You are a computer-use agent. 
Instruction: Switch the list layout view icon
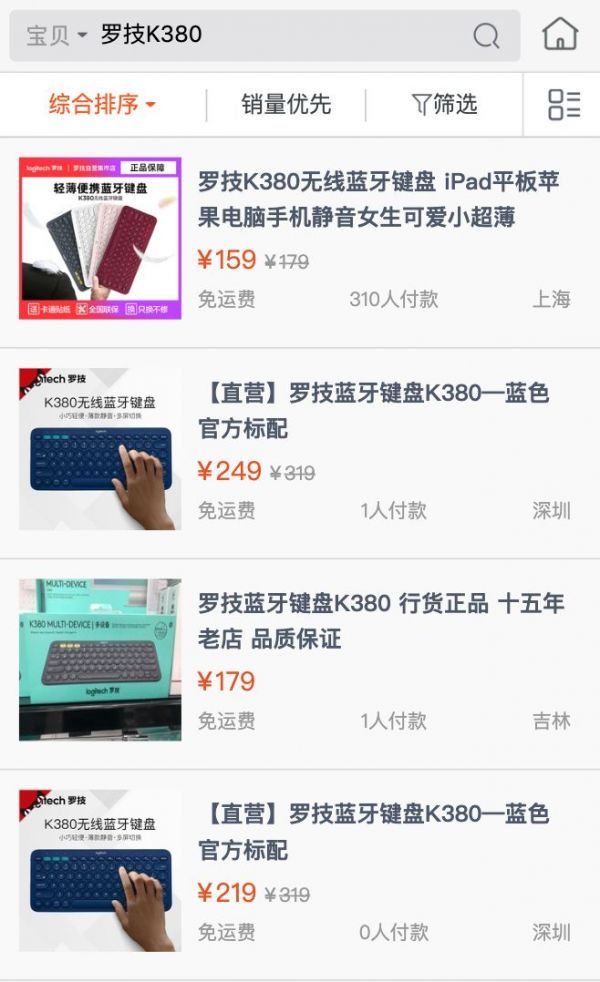(x=564, y=104)
